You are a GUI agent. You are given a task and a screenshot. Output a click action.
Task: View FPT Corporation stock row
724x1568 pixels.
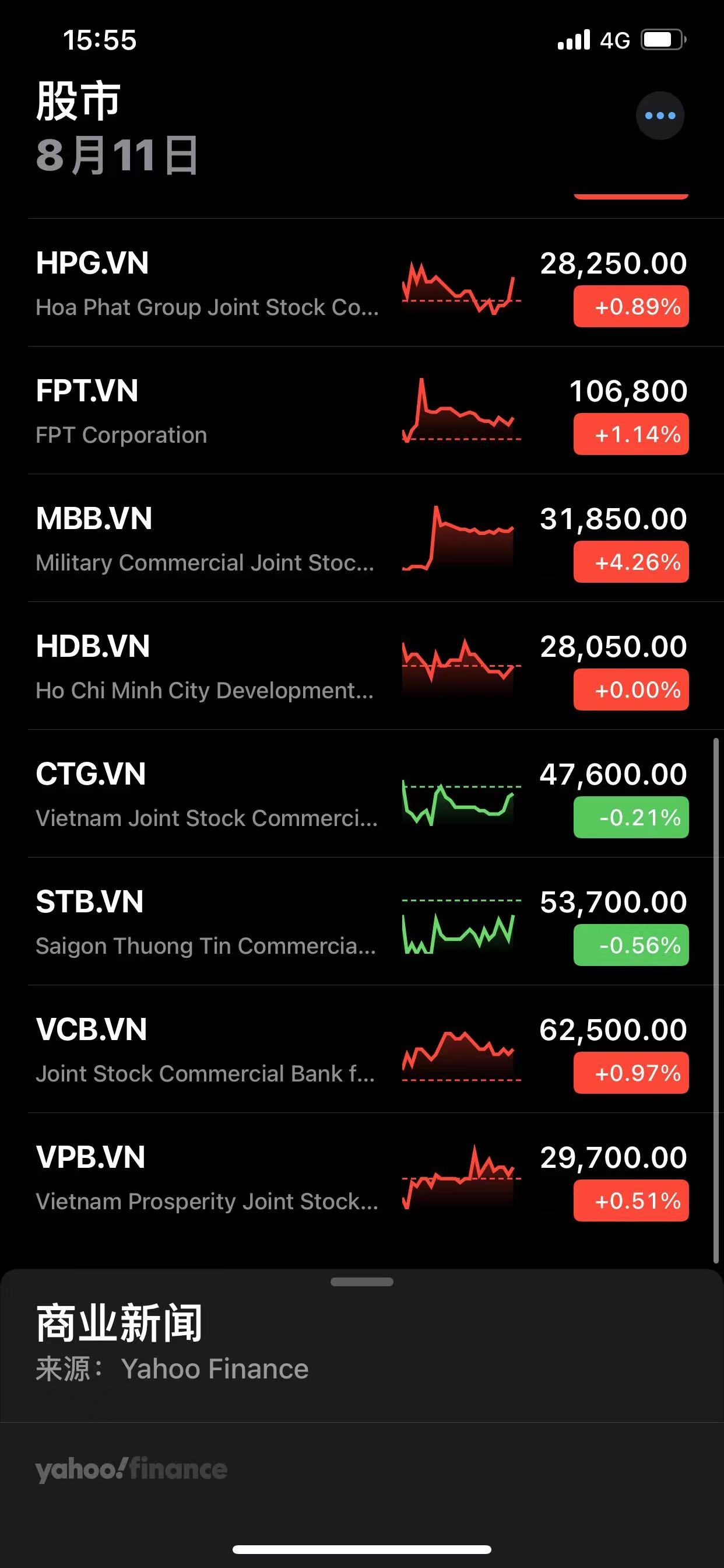click(362, 410)
